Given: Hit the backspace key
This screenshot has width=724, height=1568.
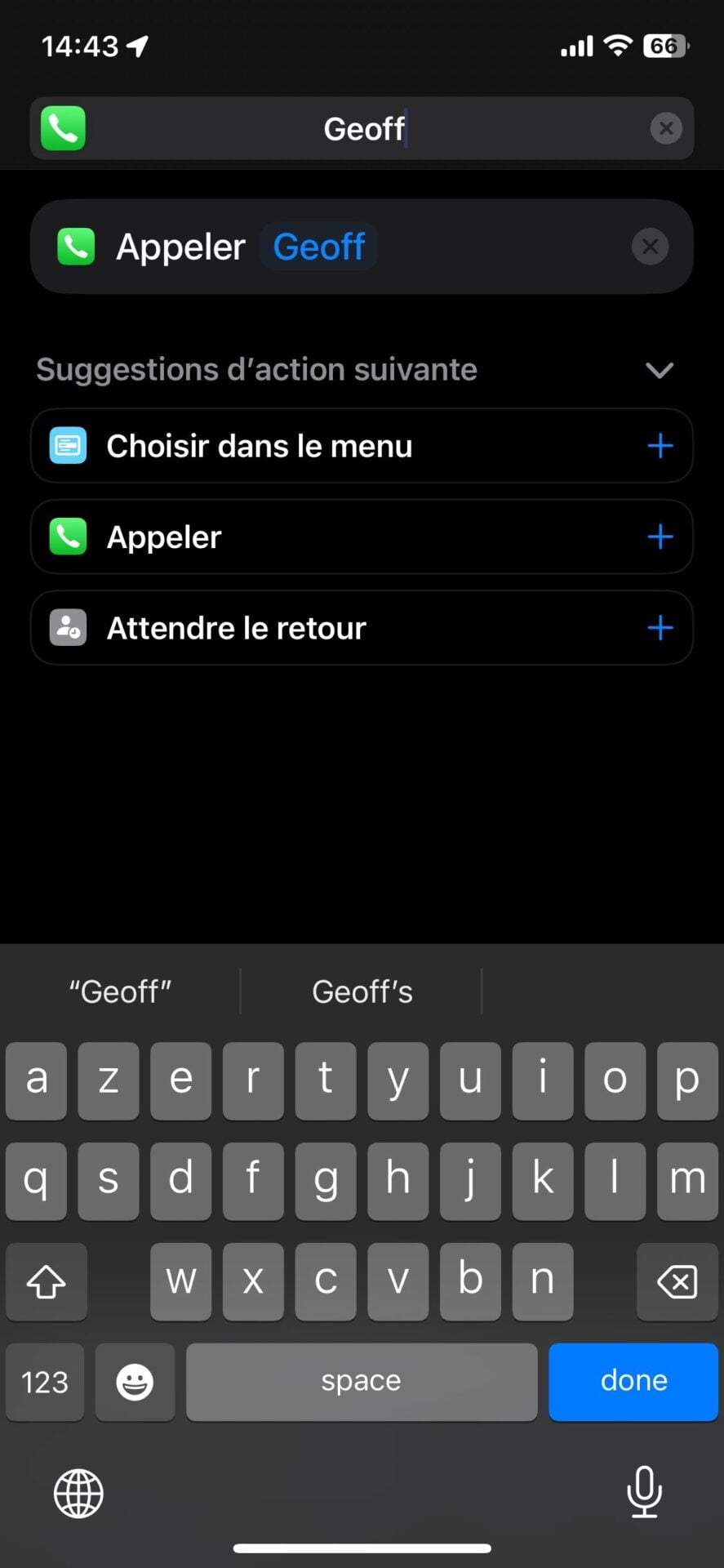Looking at the screenshot, I should (x=677, y=1281).
